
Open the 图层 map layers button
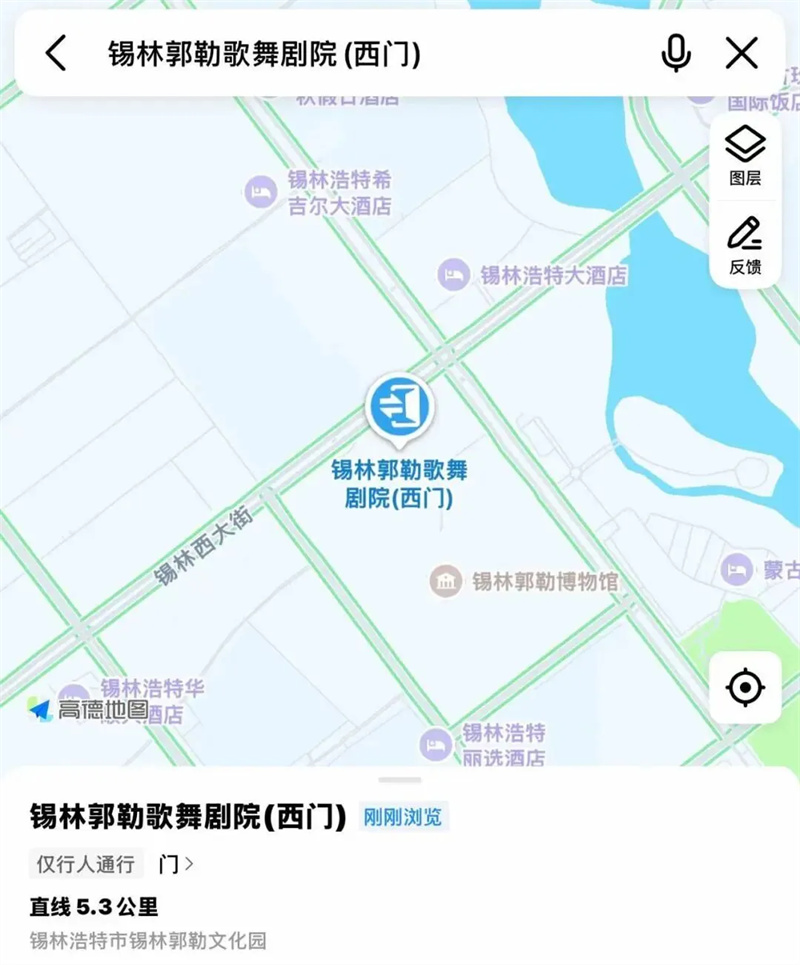click(x=745, y=155)
